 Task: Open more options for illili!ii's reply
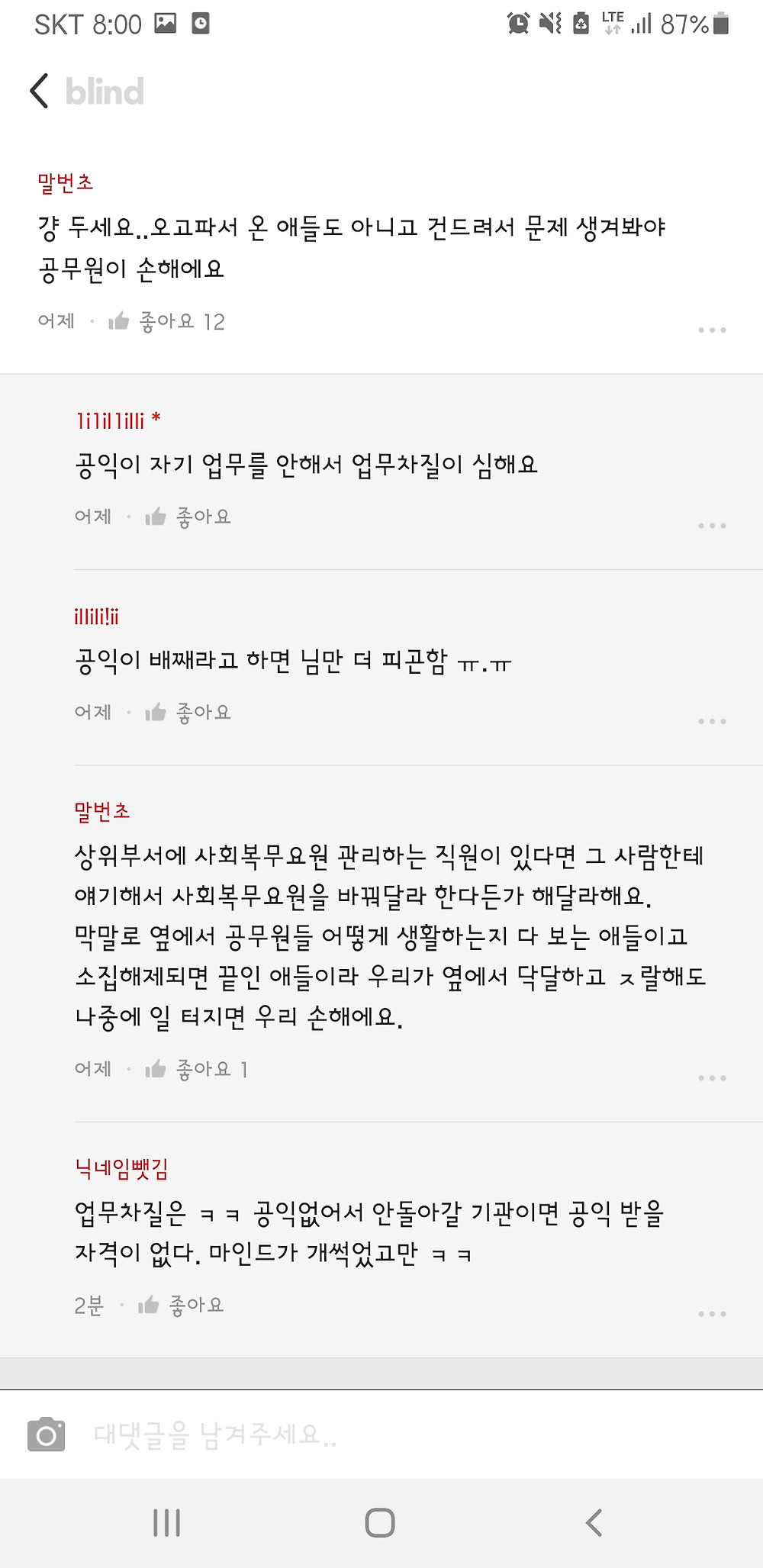(711, 721)
